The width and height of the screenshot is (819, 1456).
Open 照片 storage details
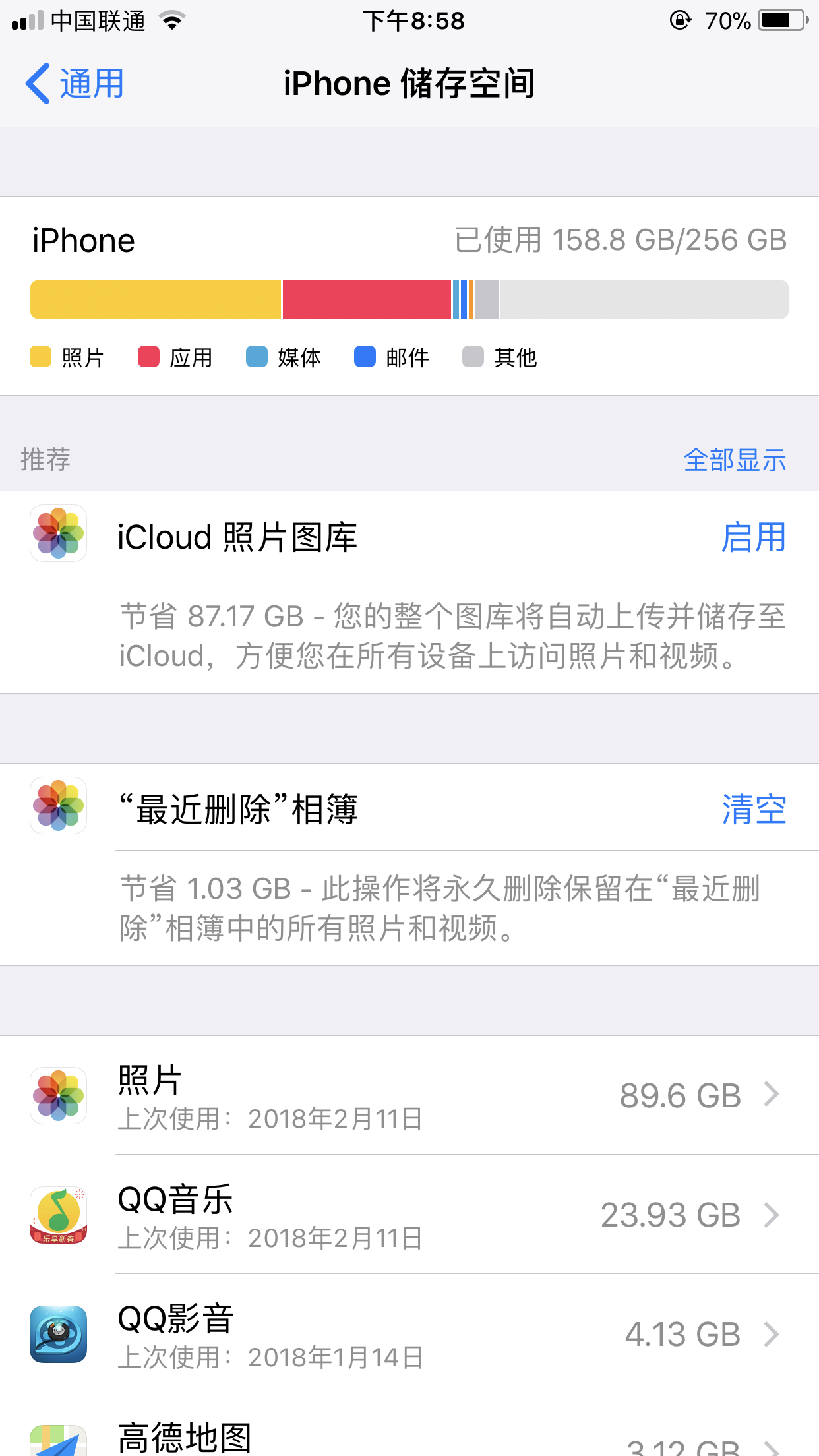409,1095
